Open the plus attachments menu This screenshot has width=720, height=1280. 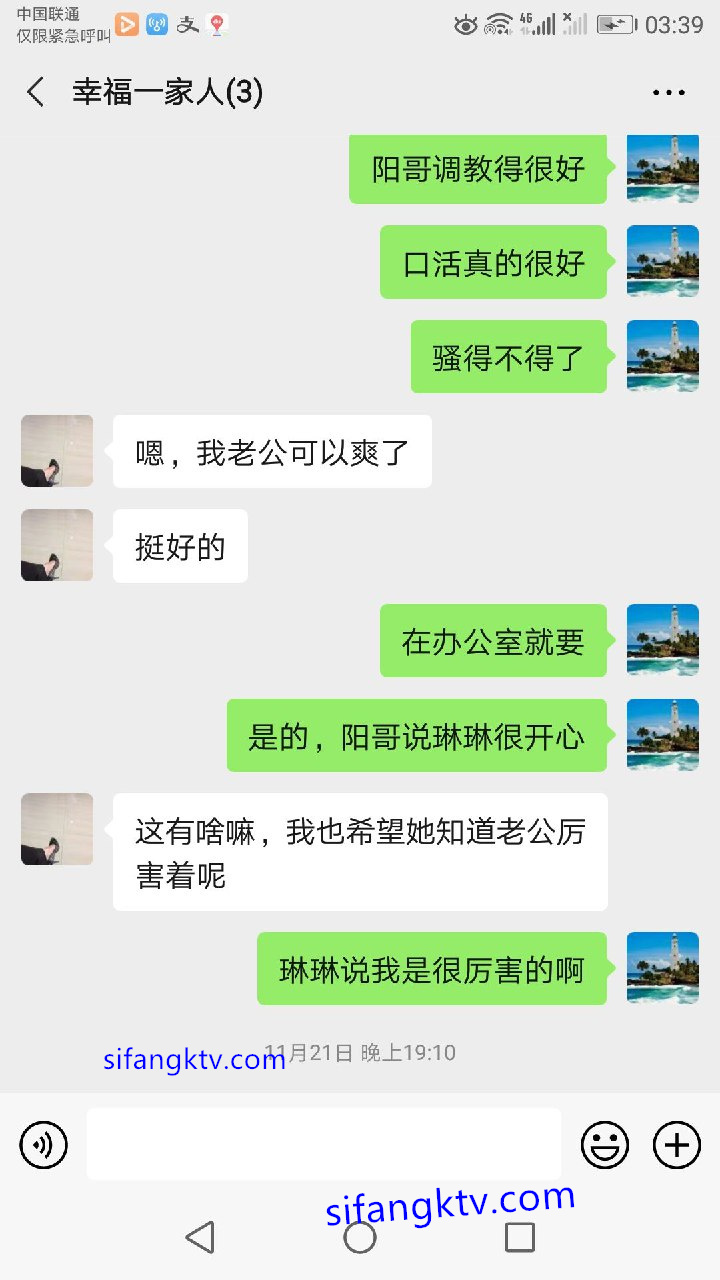pos(677,1144)
